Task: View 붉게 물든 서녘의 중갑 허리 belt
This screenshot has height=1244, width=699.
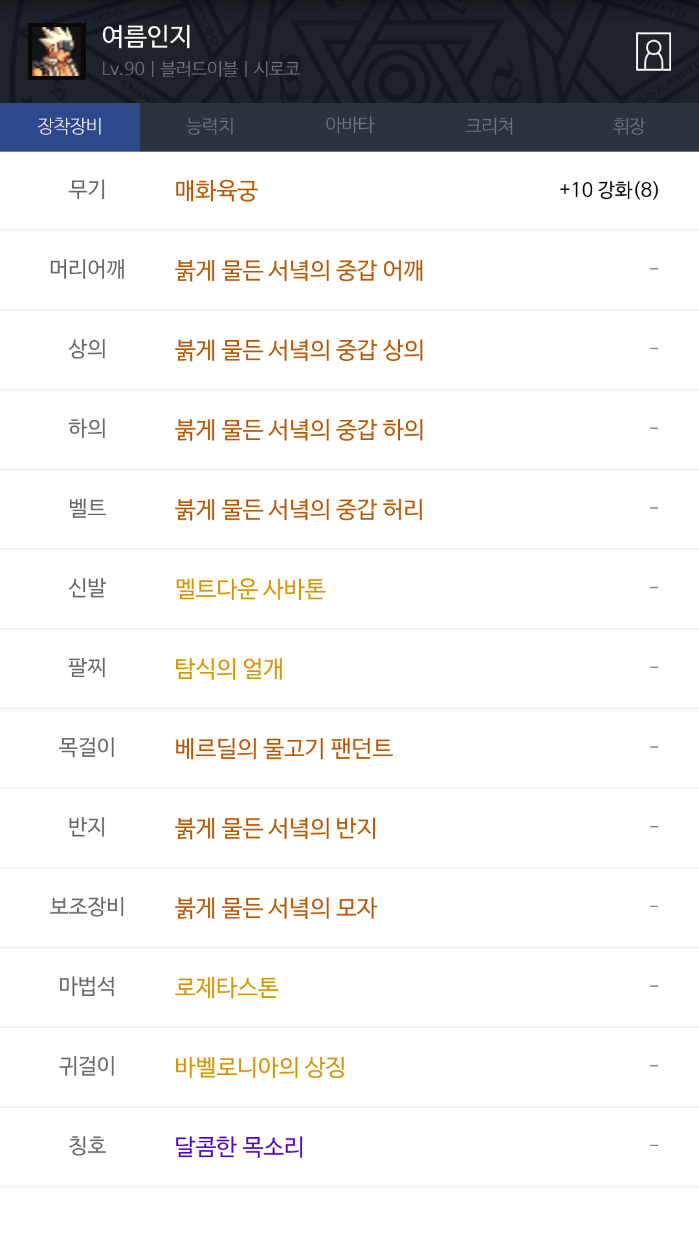Action: click(x=299, y=509)
